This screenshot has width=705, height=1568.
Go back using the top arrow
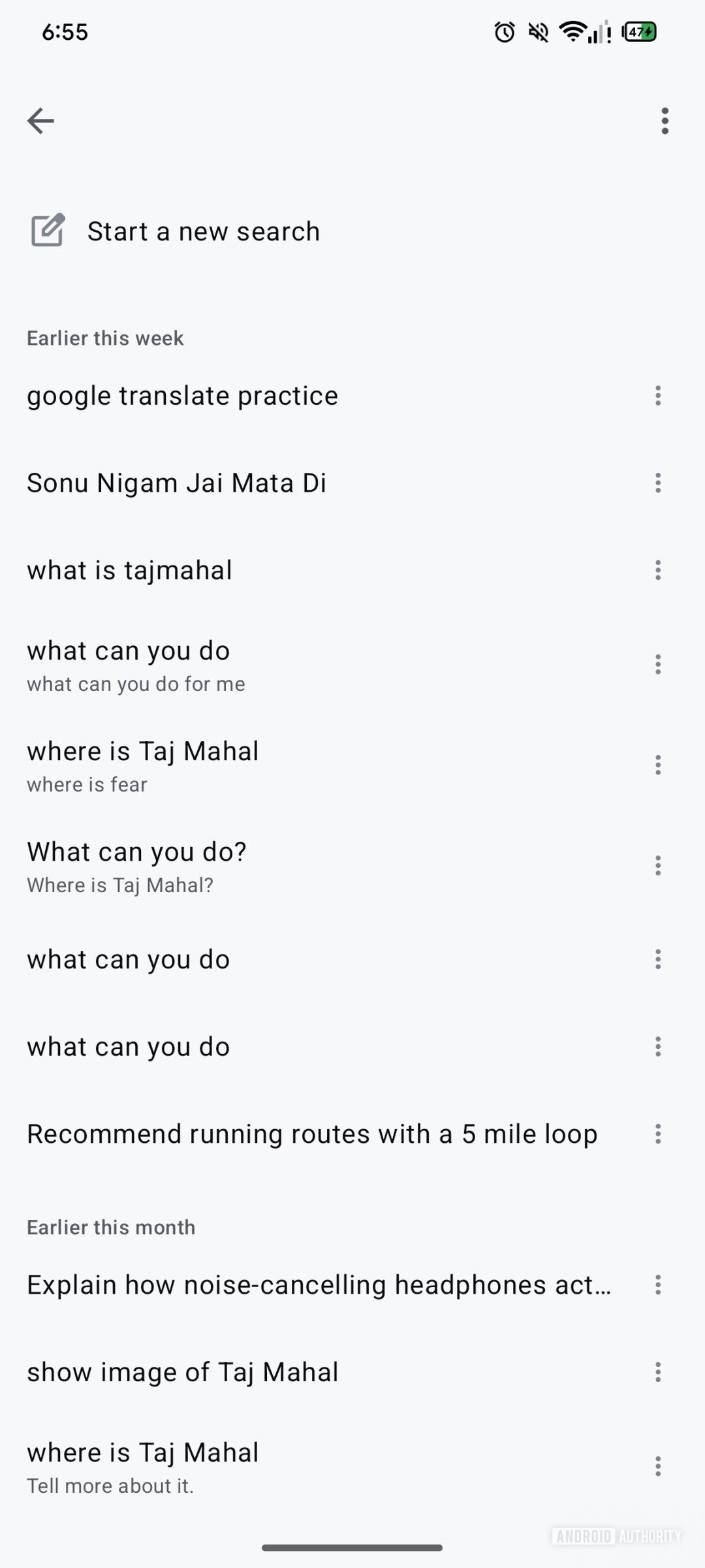pos(40,121)
